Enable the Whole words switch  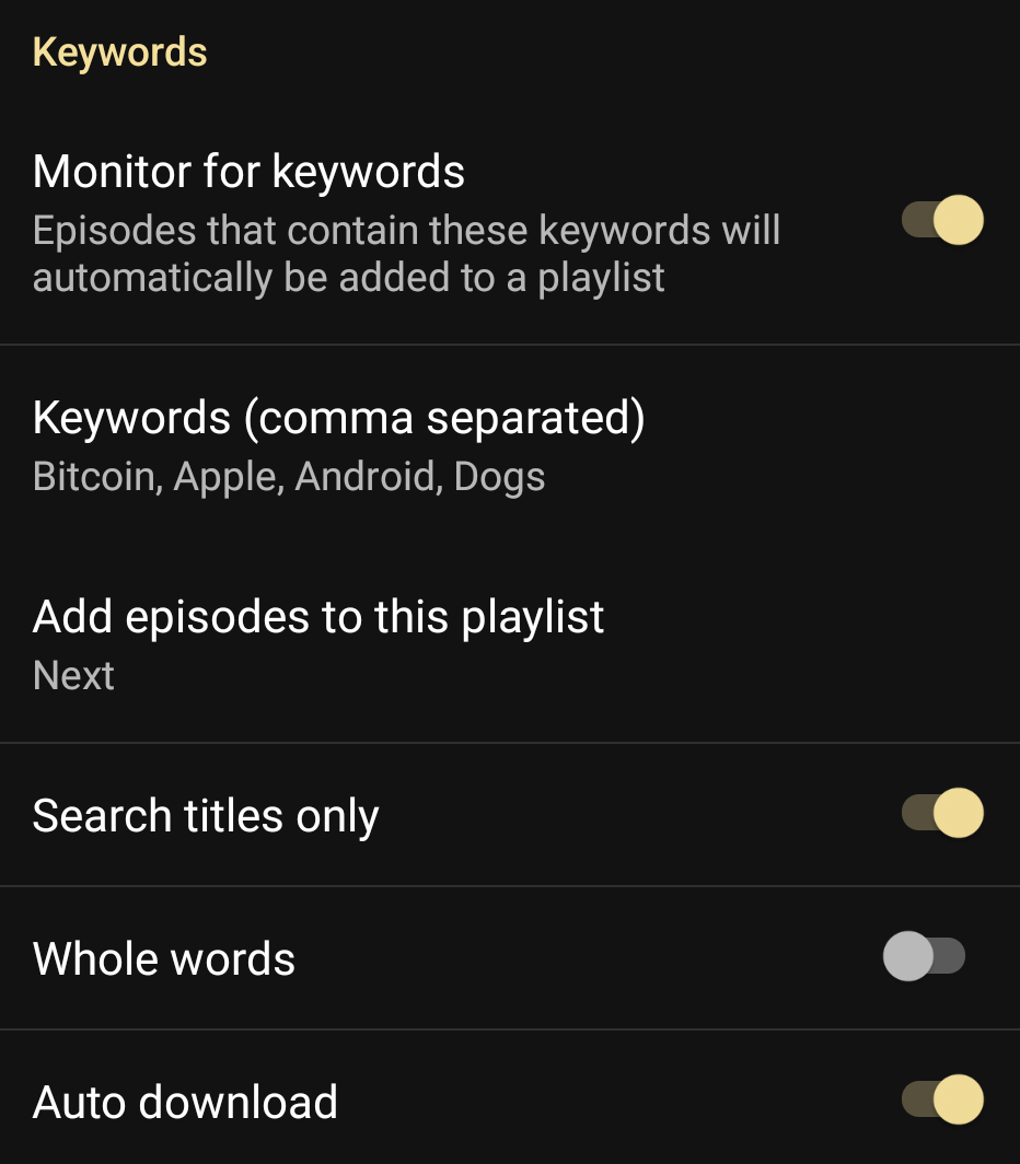(x=924, y=957)
